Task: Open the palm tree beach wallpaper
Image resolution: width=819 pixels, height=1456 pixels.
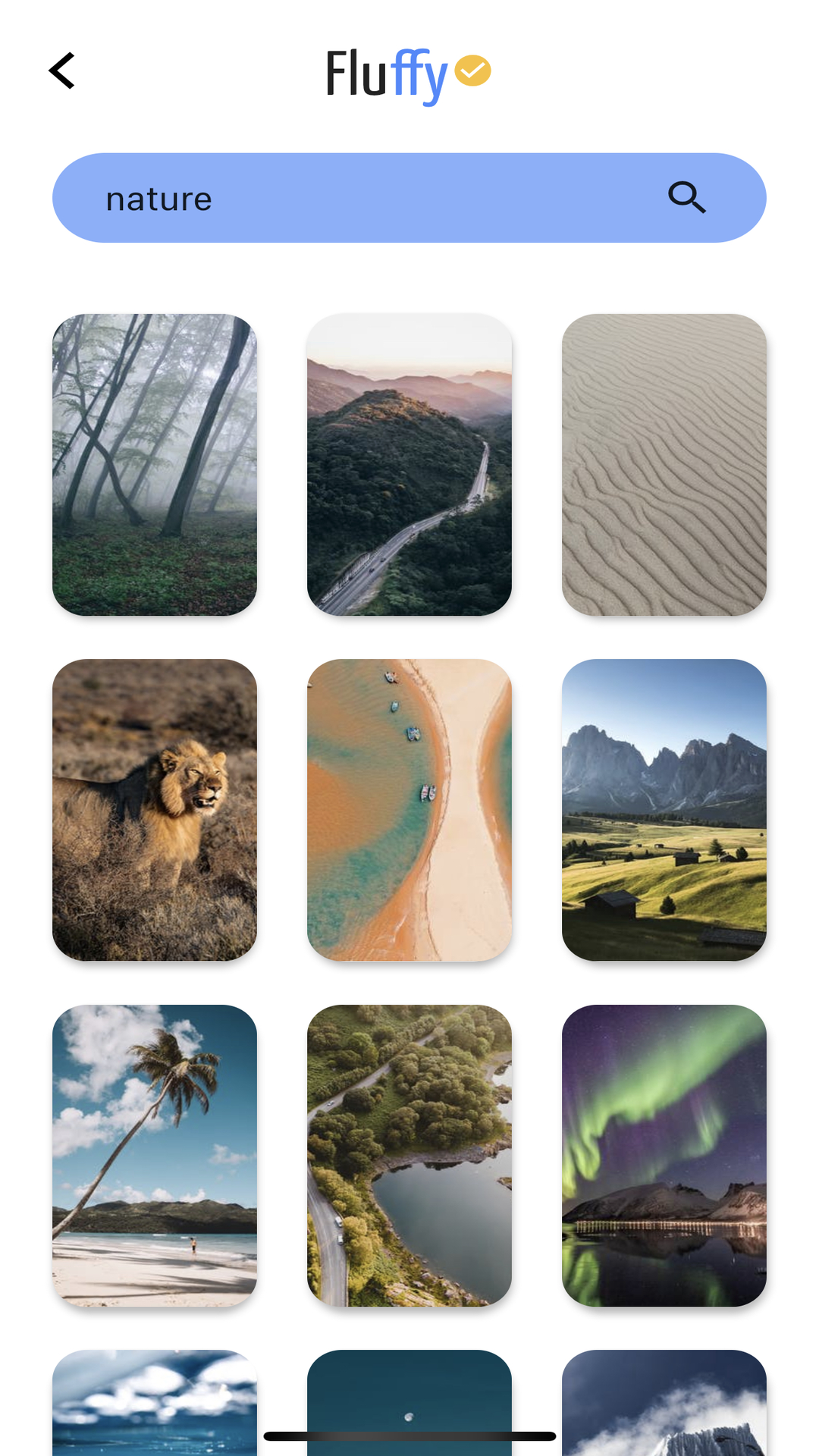Action: (155, 1155)
